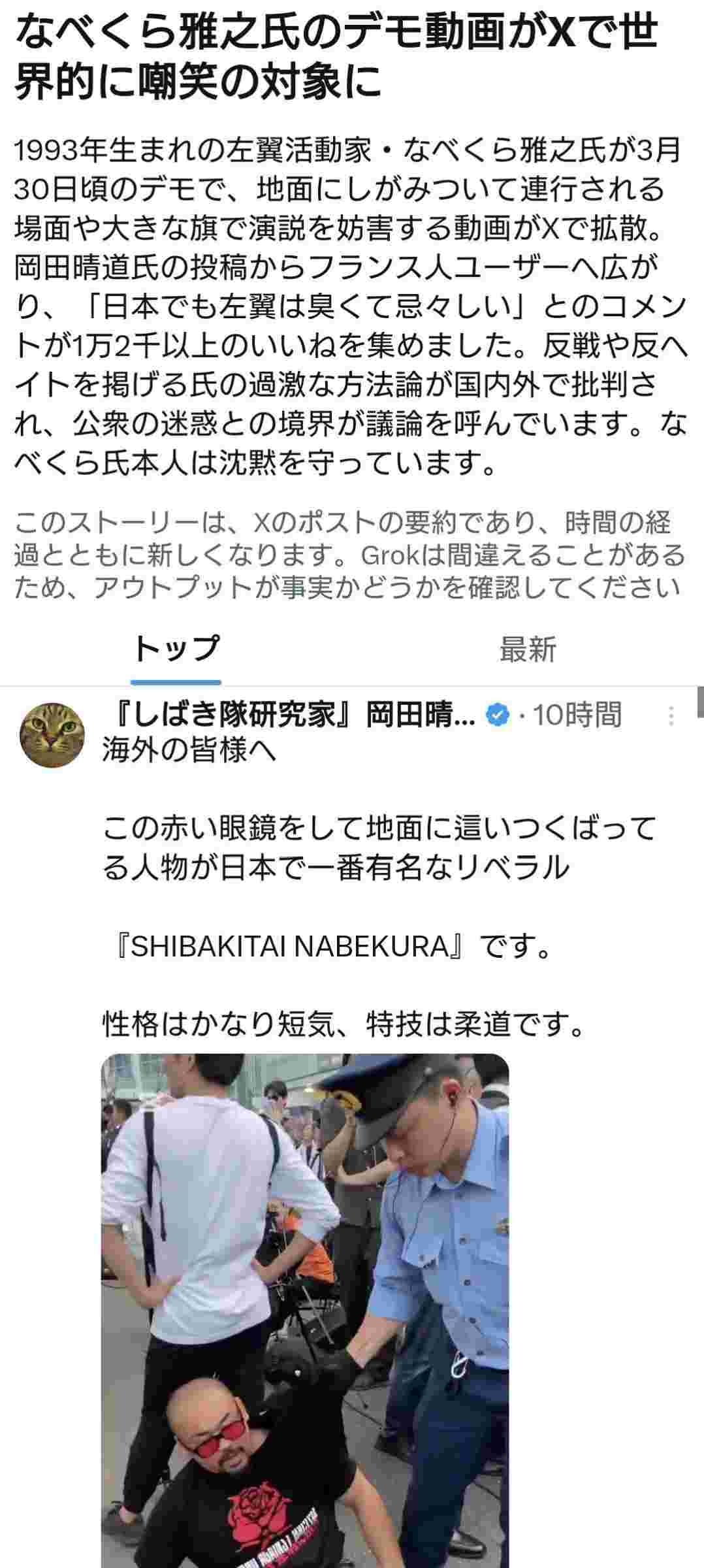Viewport: 704px width, 1568px height.
Task: Open the cat profile avatar of 岡田晴道
Action: point(54,736)
